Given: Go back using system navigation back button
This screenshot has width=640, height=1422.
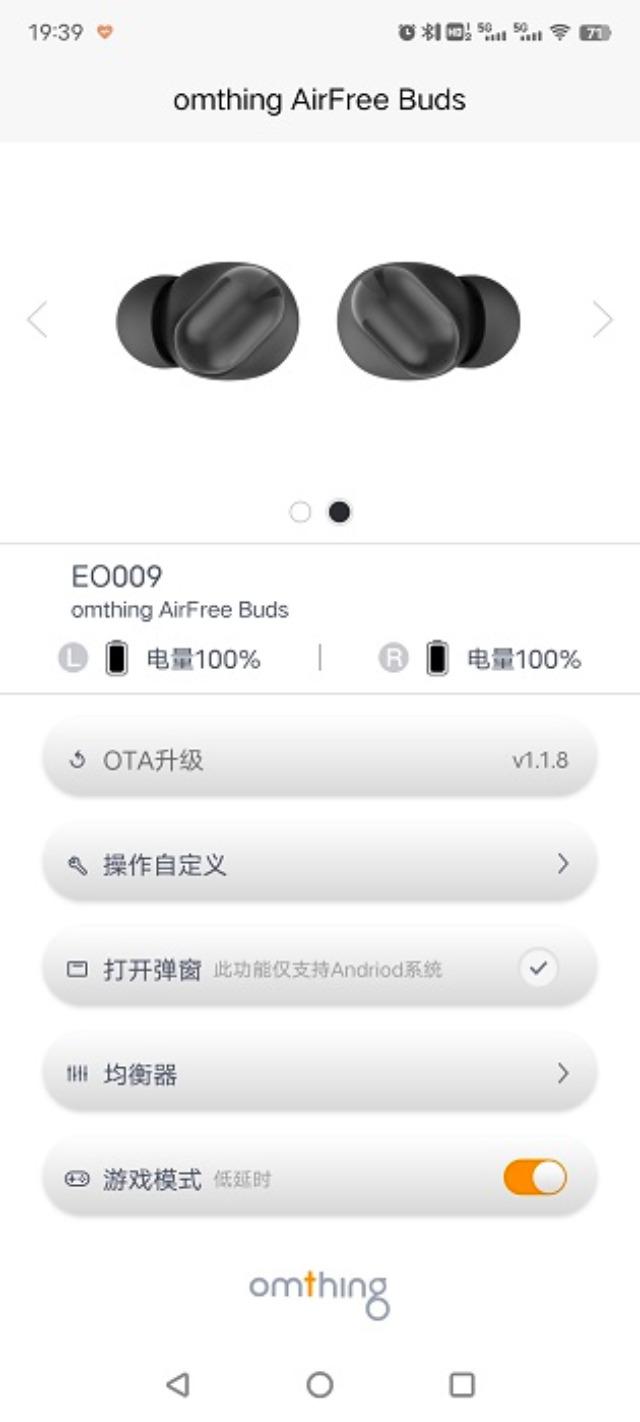Looking at the screenshot, I should point(178,1384).
